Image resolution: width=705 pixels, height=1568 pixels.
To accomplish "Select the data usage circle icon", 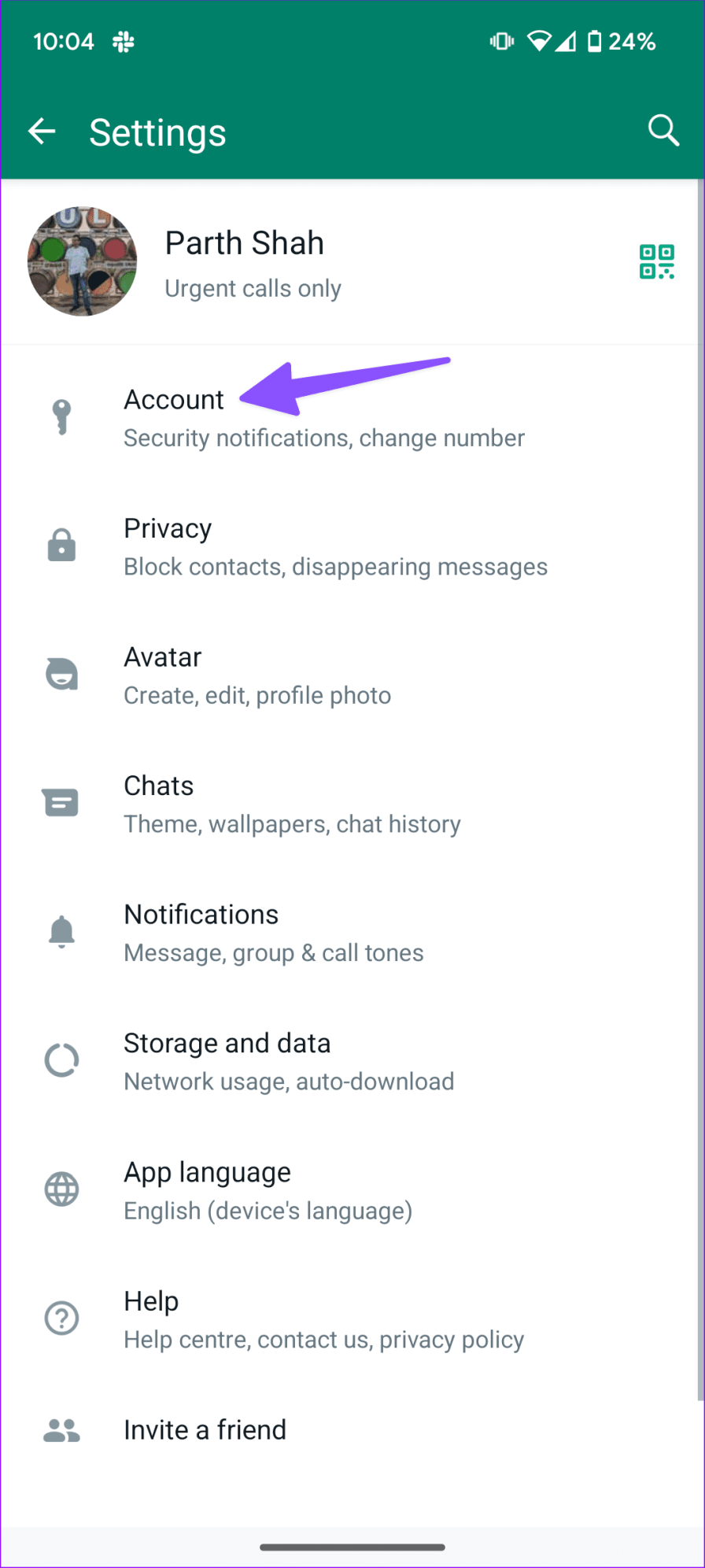I will pos(61,1060).
